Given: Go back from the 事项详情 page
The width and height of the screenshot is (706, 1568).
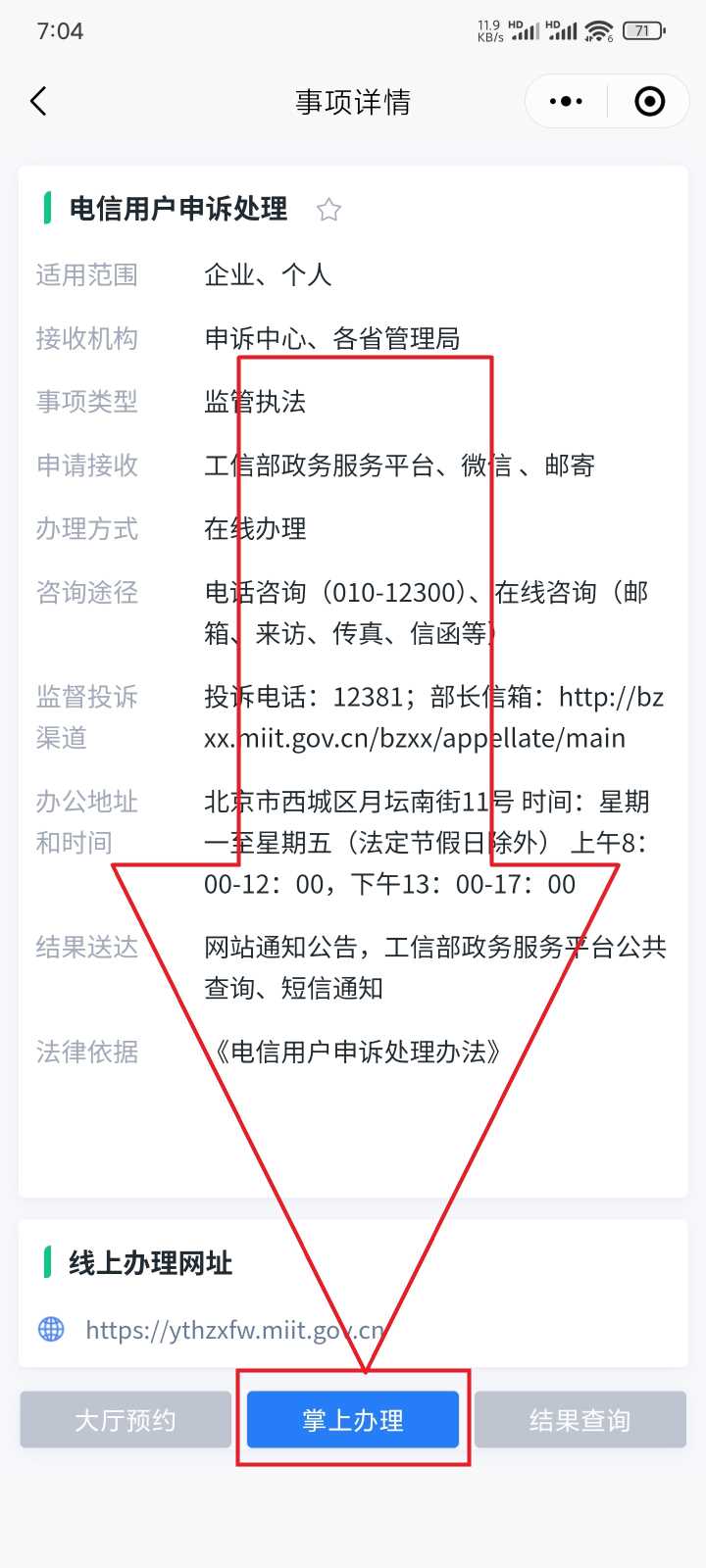Looking at the screenshot, I should coord(39,101).
